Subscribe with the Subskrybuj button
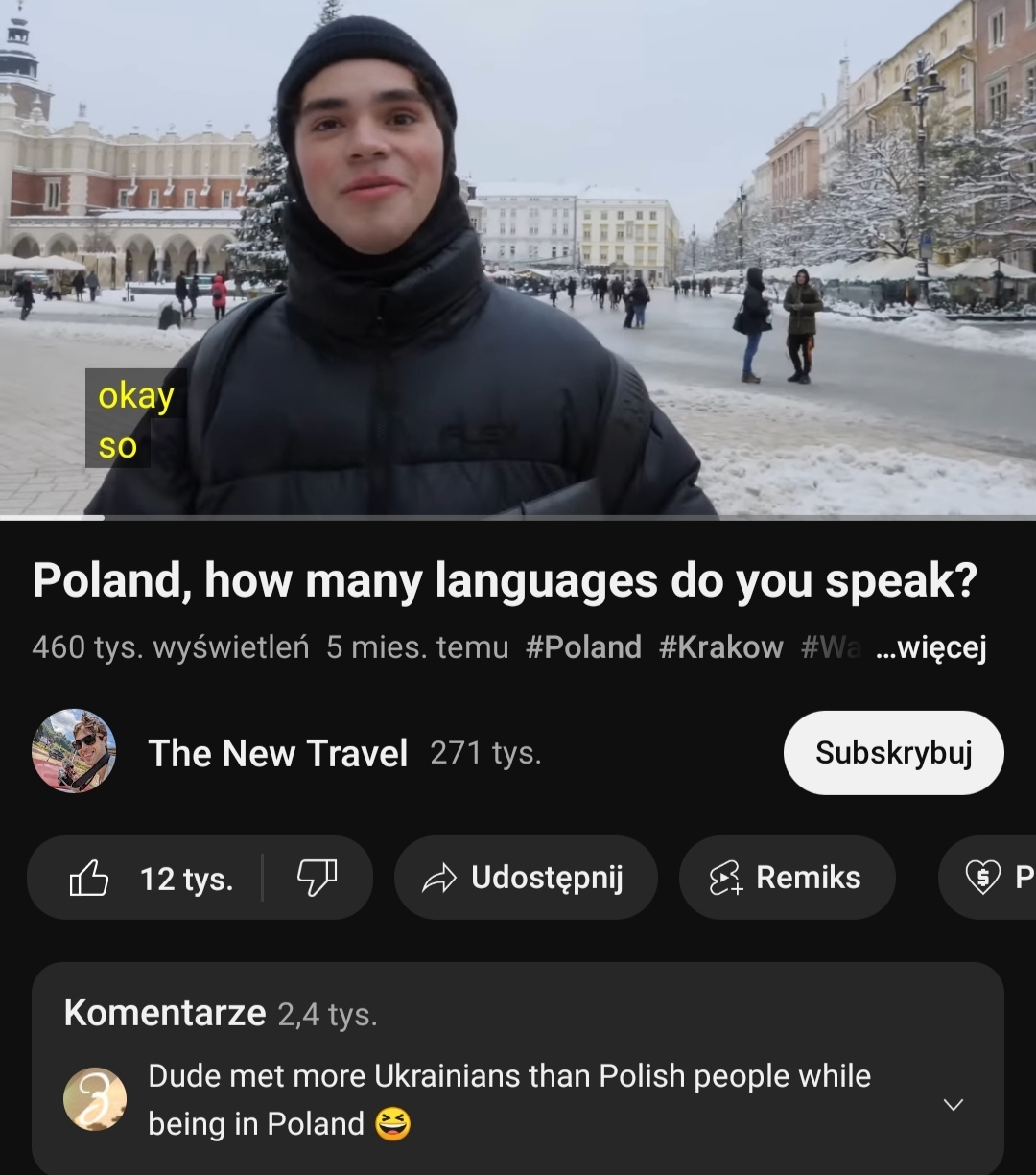The width and height of the screenshot is (1036, 1175). pos(893,753)
